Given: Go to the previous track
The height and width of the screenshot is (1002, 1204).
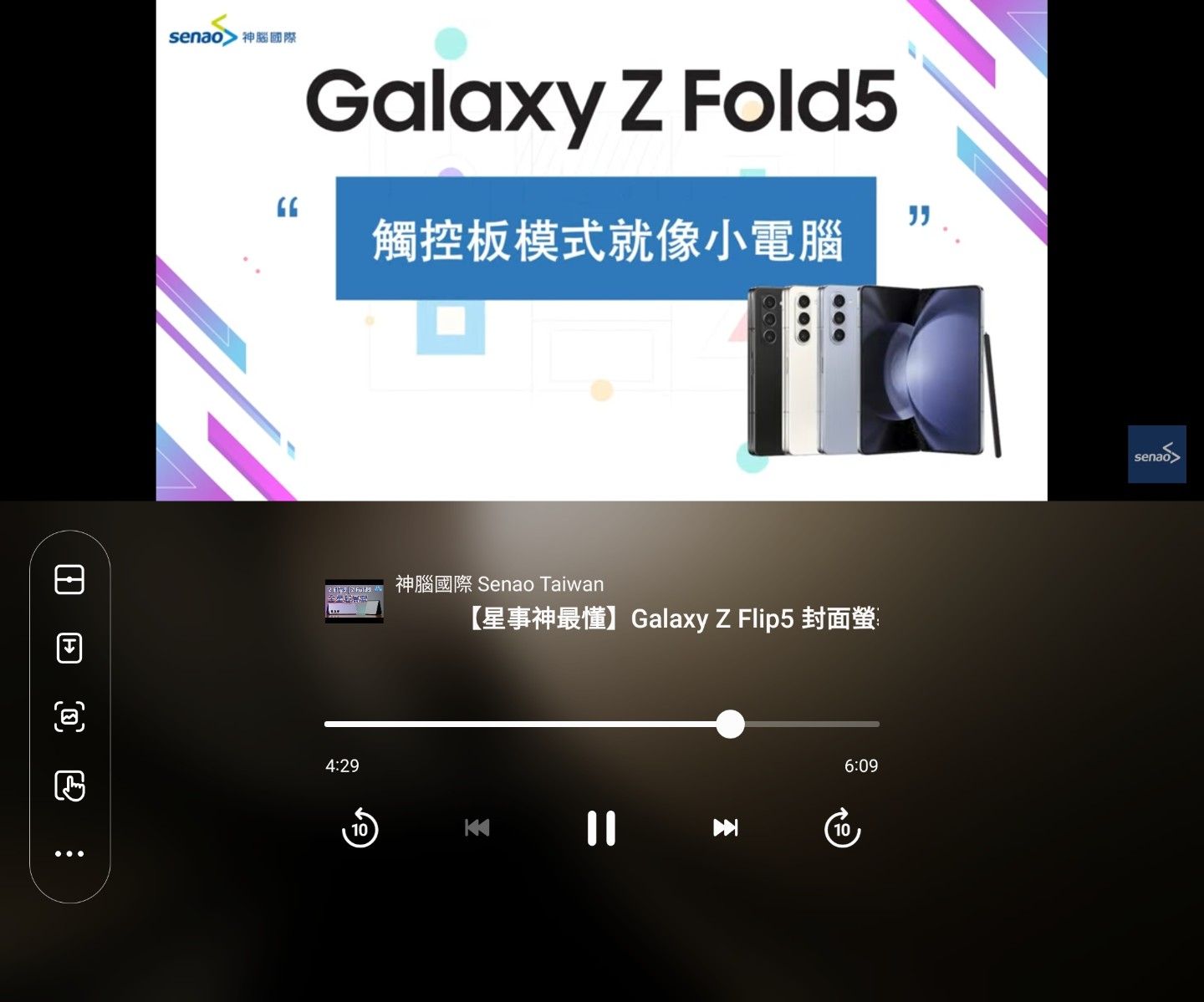Looking at the screenshot, I should [x=477, y=828].
